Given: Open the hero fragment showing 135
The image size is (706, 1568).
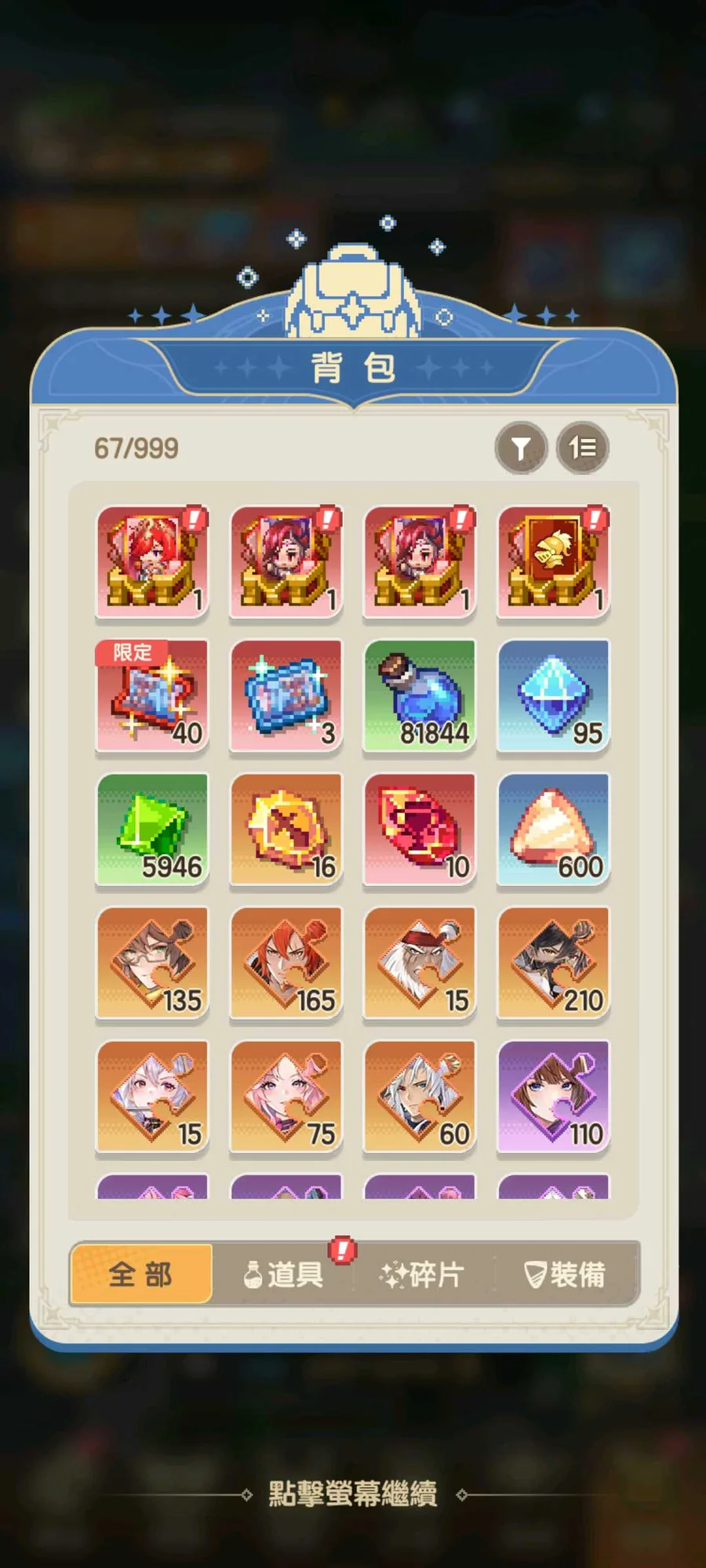Looking at the screenshot, I should pos(152,963).
